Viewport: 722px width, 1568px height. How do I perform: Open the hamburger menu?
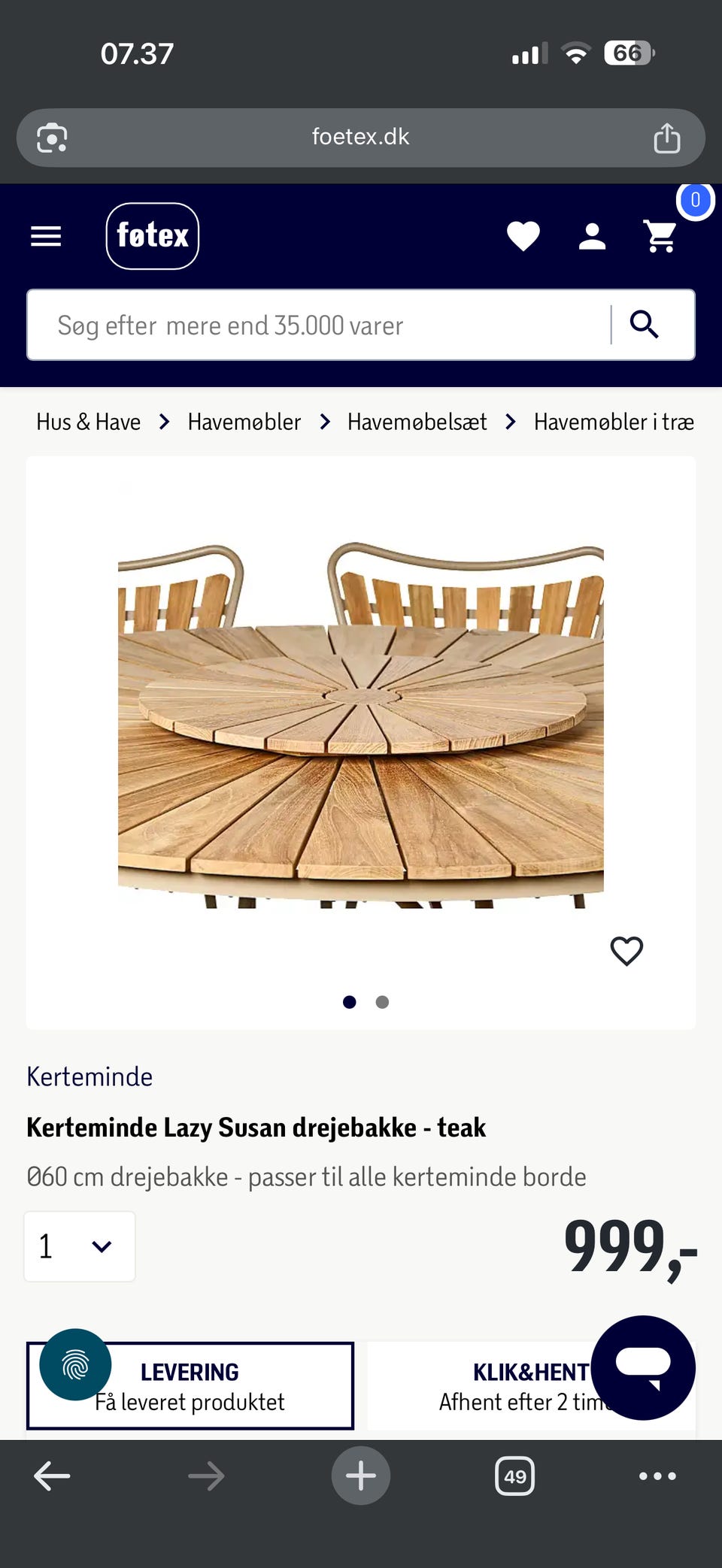[x=45, y=235]
